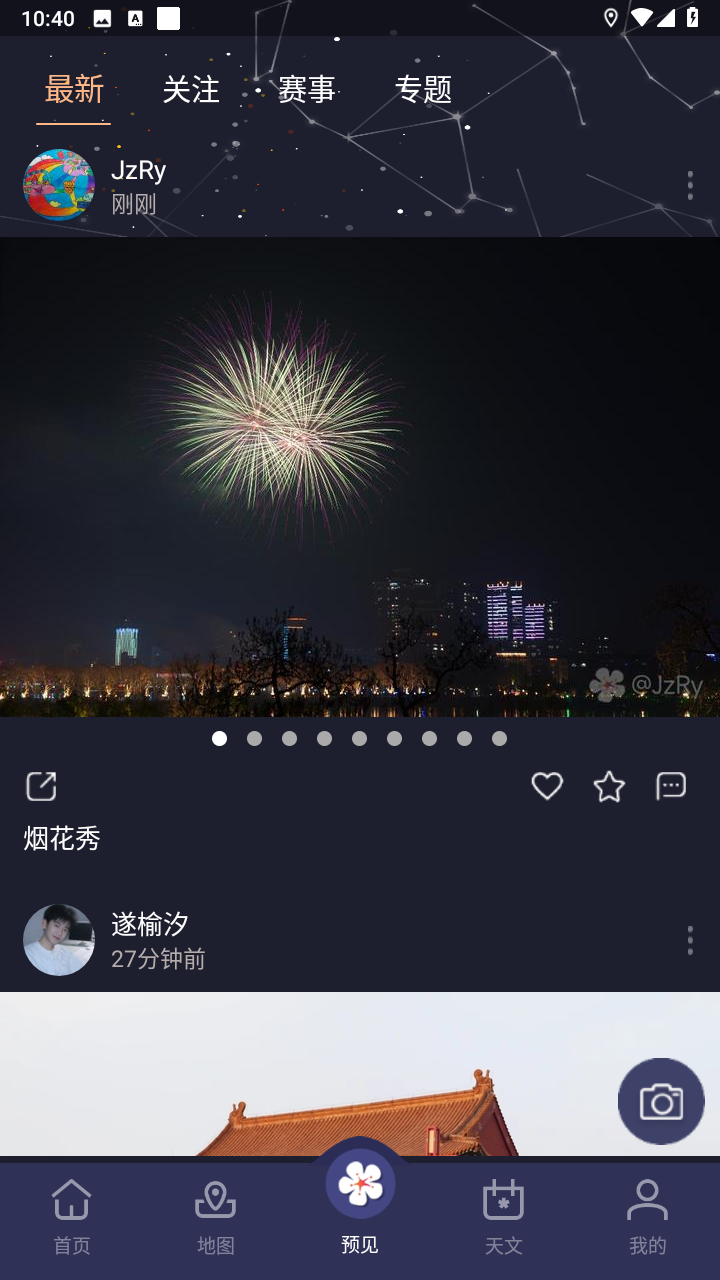The height and width of the screenshot is (1280, 720).
Task: View 遂榆汐's profile picture
Action: point(58,940)
